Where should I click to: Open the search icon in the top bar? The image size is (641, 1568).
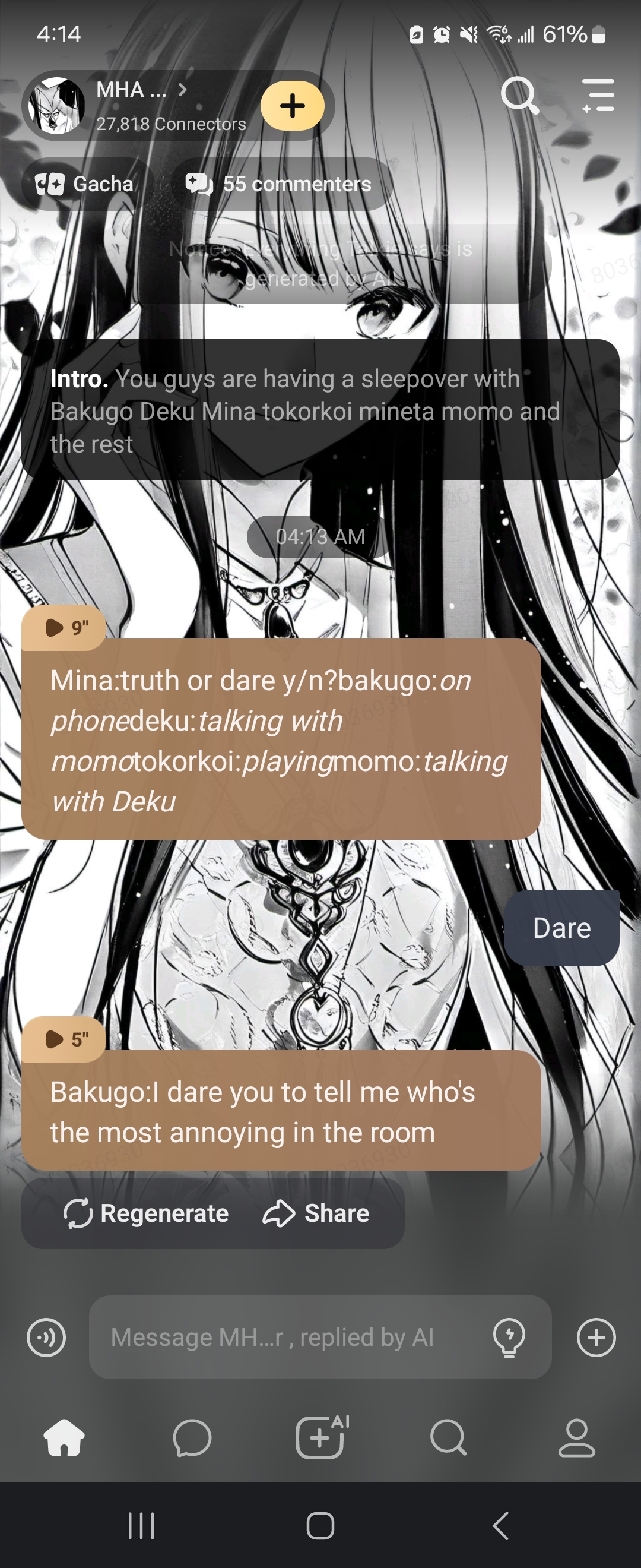tap(519, 96)
